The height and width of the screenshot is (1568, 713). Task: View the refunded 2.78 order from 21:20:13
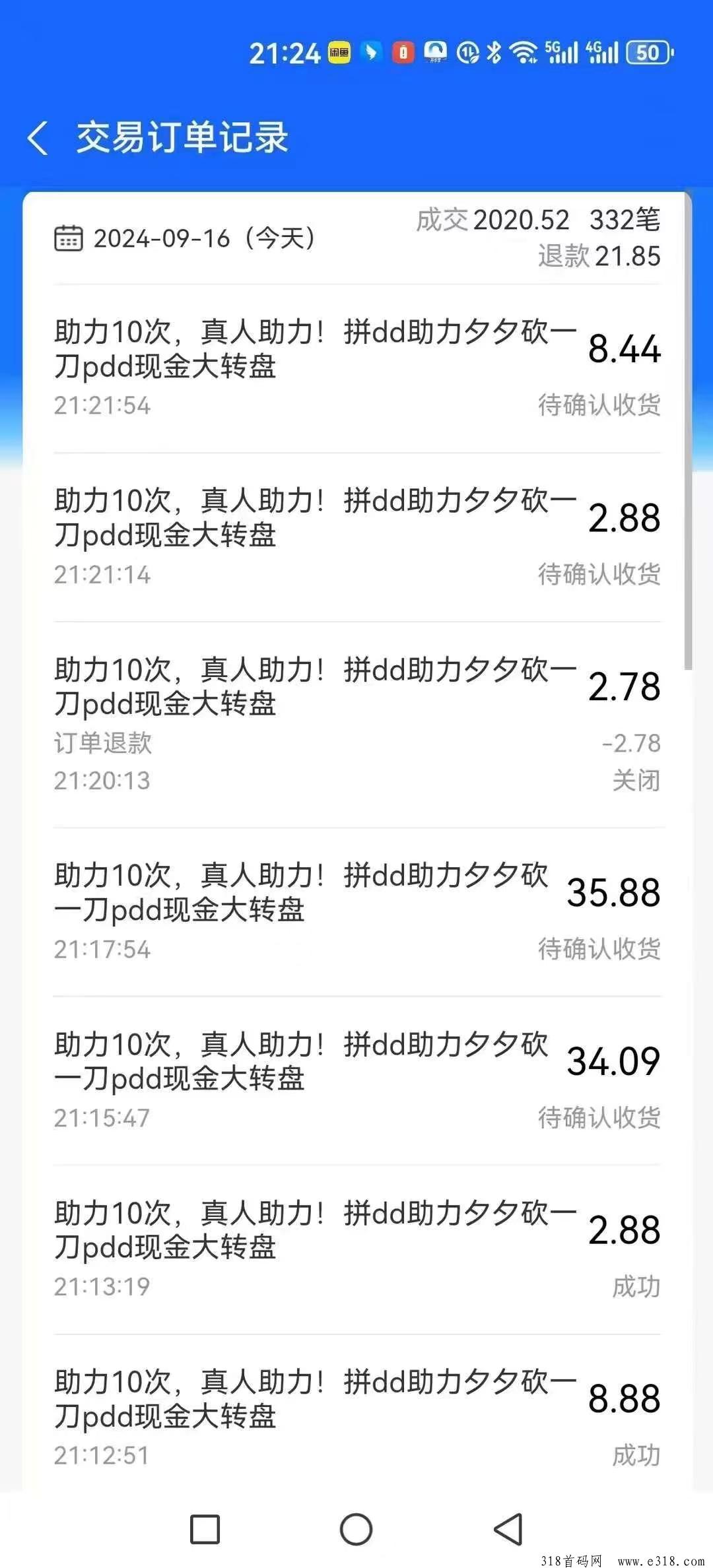(x=357, y=725)
